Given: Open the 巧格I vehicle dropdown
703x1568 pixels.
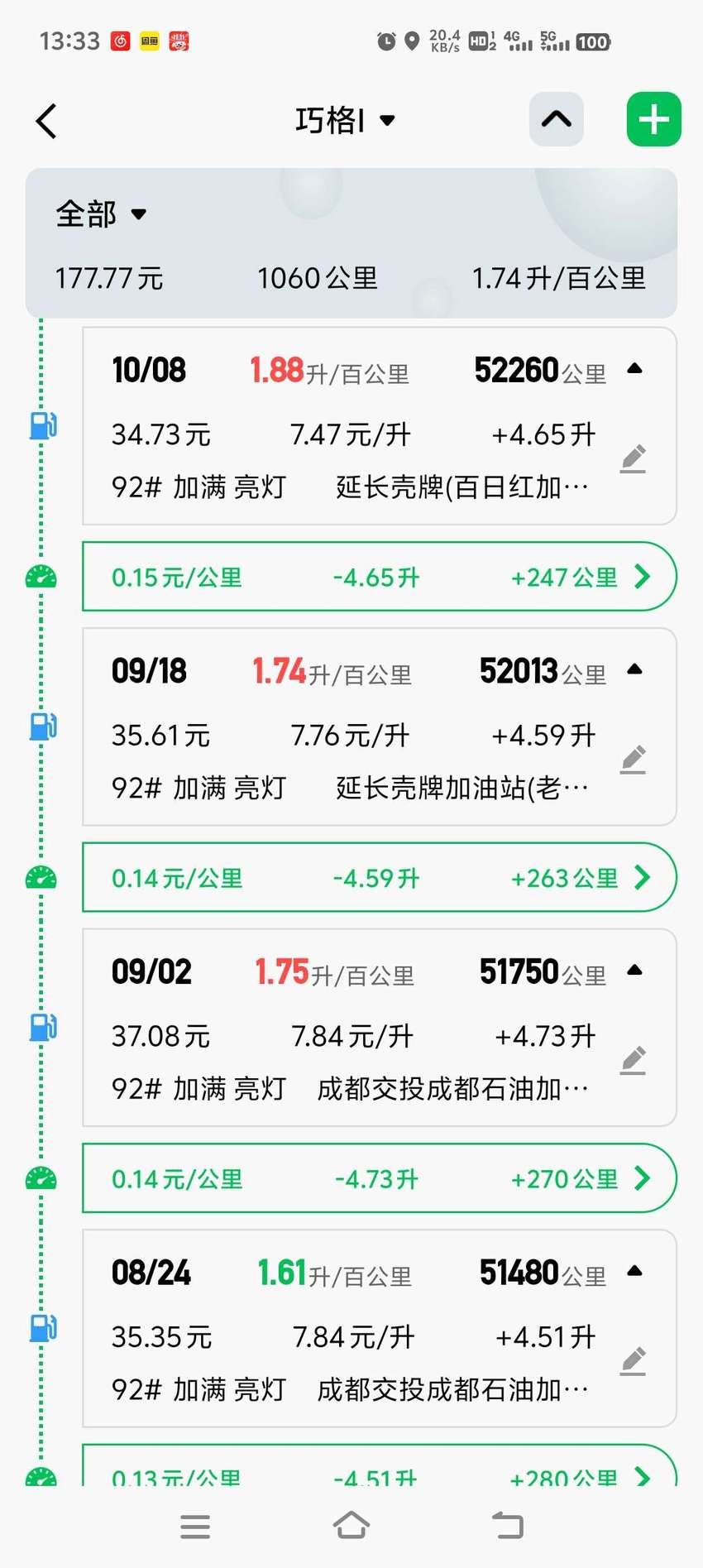Looking at the screenshot, I should (346, 121).
